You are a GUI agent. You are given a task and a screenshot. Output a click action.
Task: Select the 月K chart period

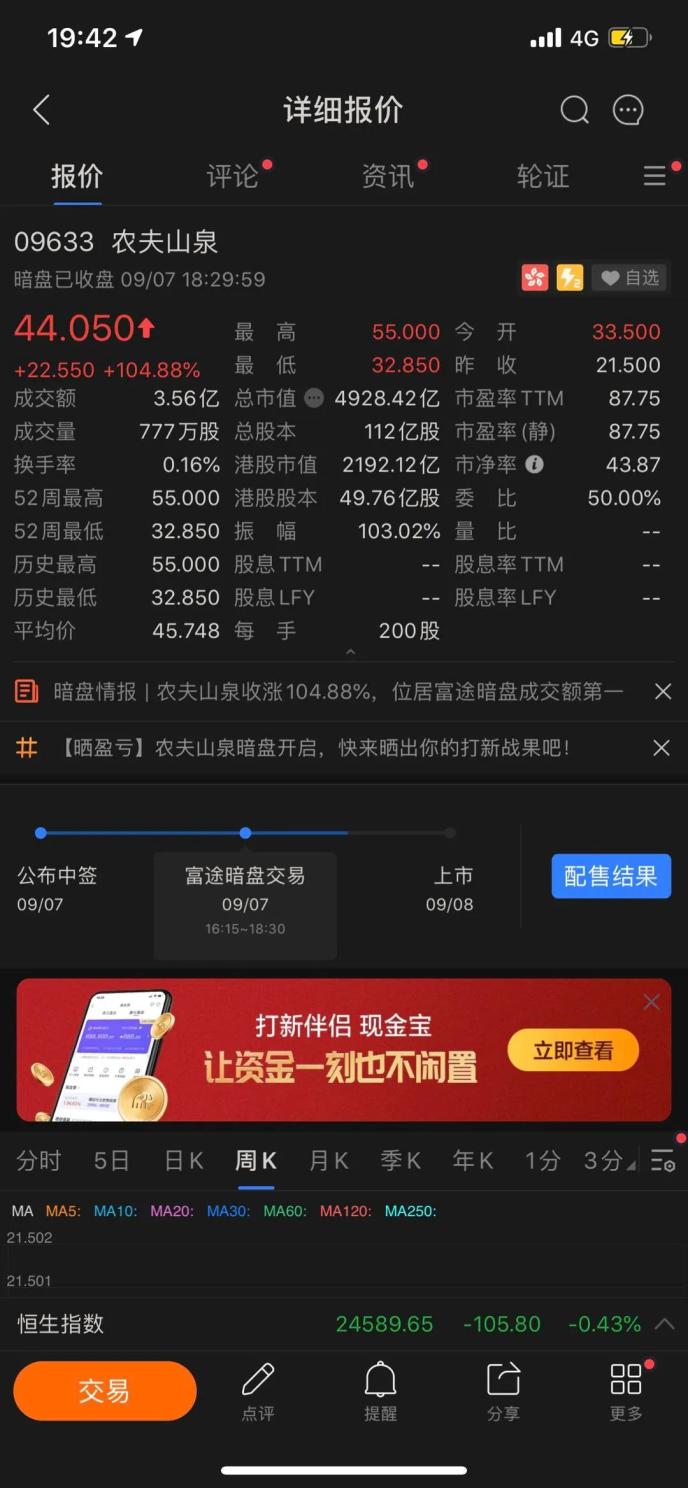pyautogui.click(x=328, y=1161)
